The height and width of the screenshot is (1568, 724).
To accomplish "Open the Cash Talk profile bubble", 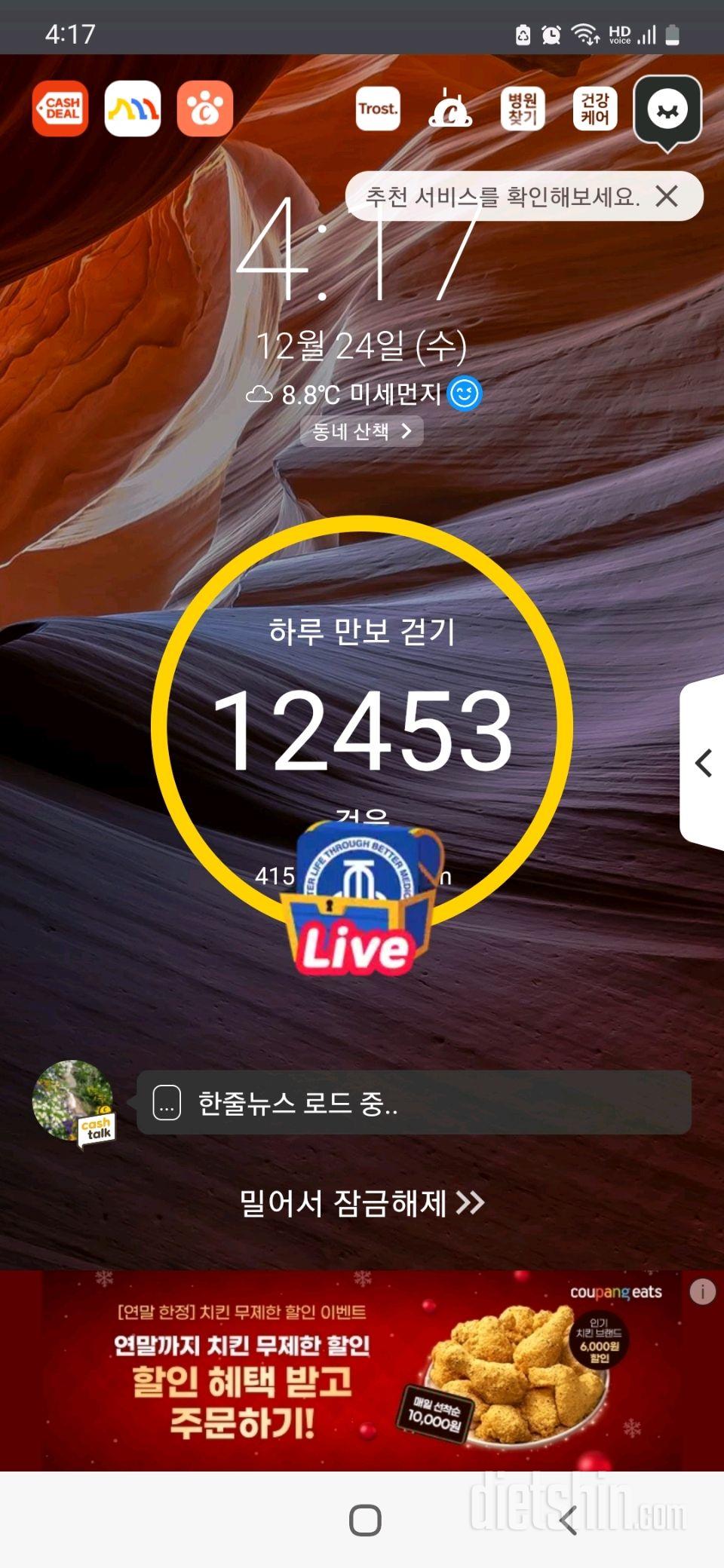I will (74, 1102).
